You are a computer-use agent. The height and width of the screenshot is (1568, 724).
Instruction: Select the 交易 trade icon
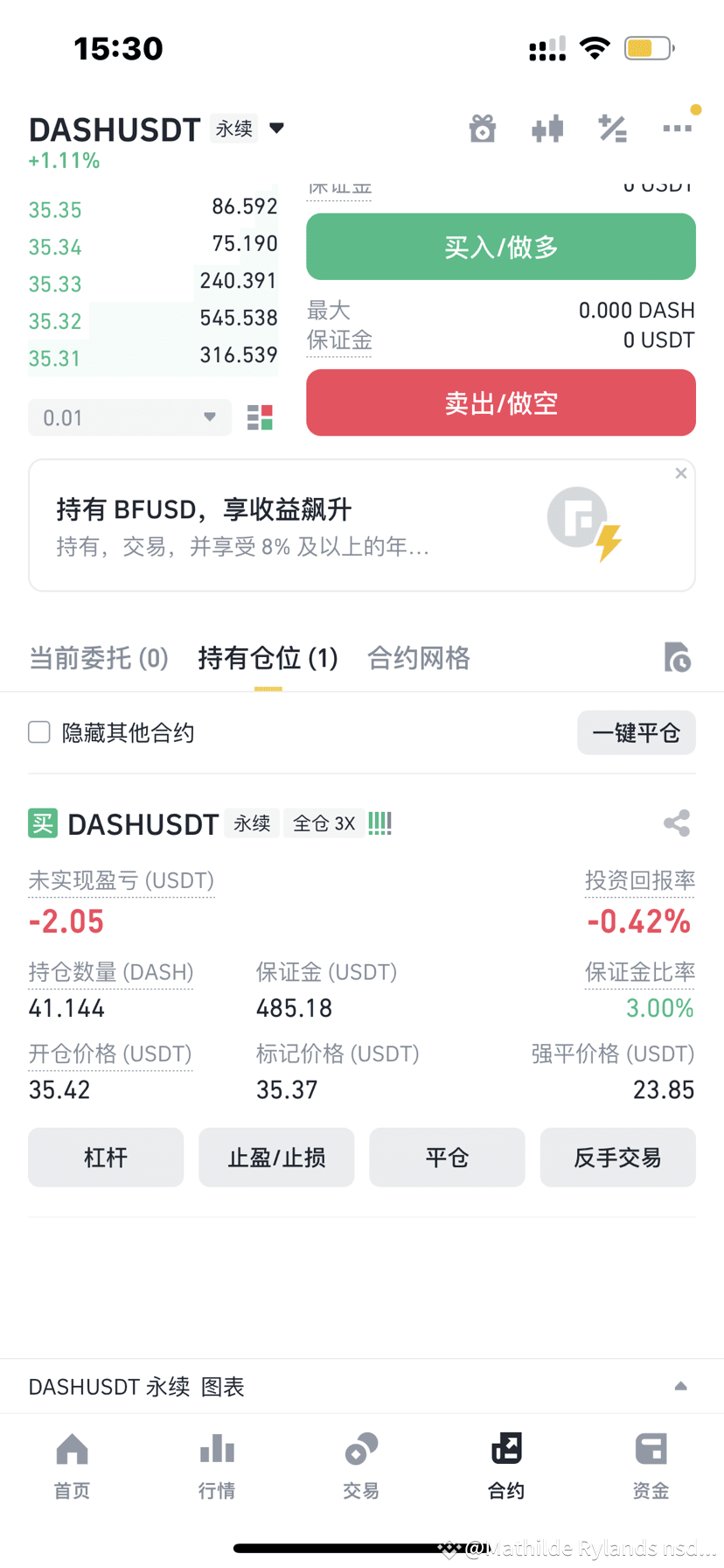pos(361,1463)
